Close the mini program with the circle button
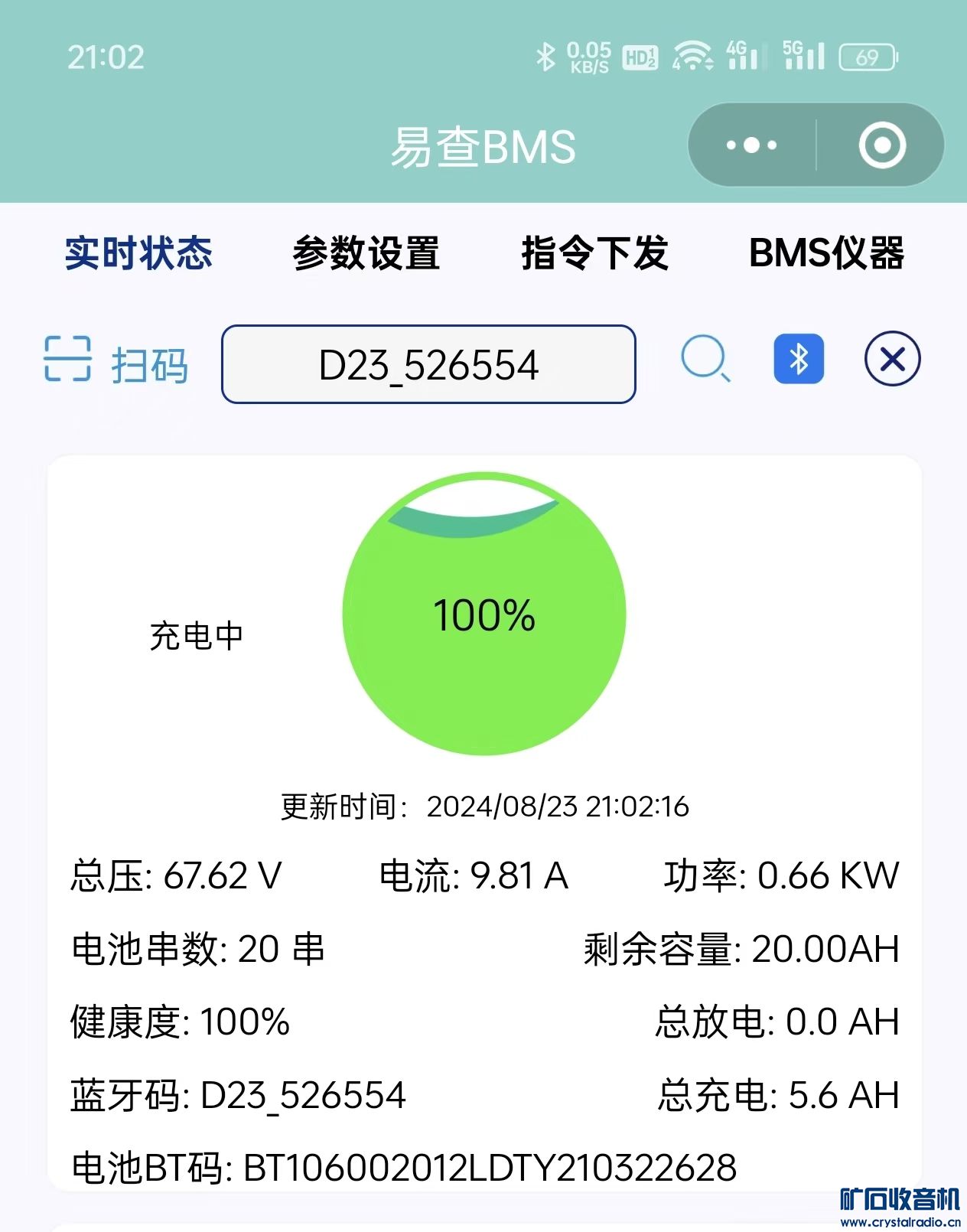The height and width of the screenshot is (1232, 967). tap(882, 145)
